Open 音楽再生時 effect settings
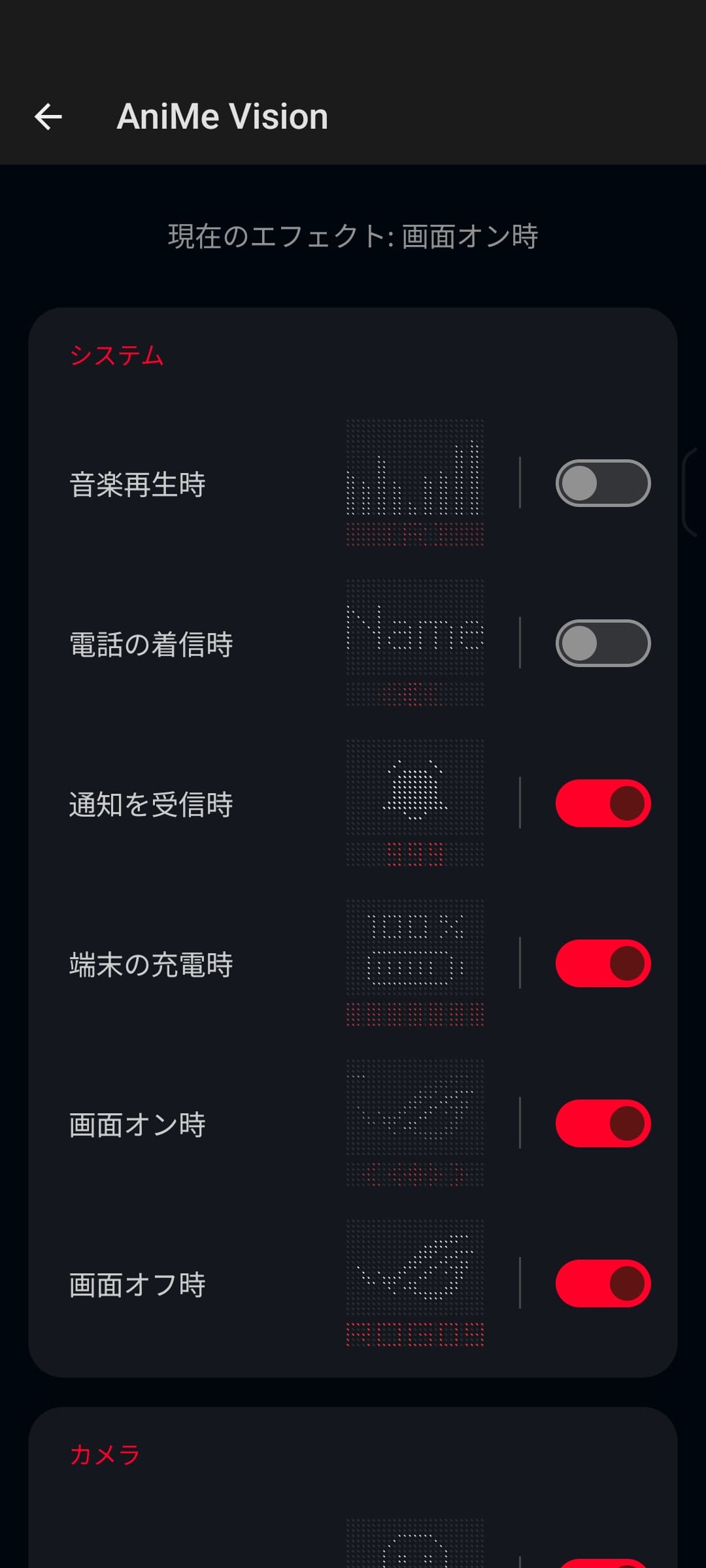This screenshot has height=1568, width=706. (261, 484)
